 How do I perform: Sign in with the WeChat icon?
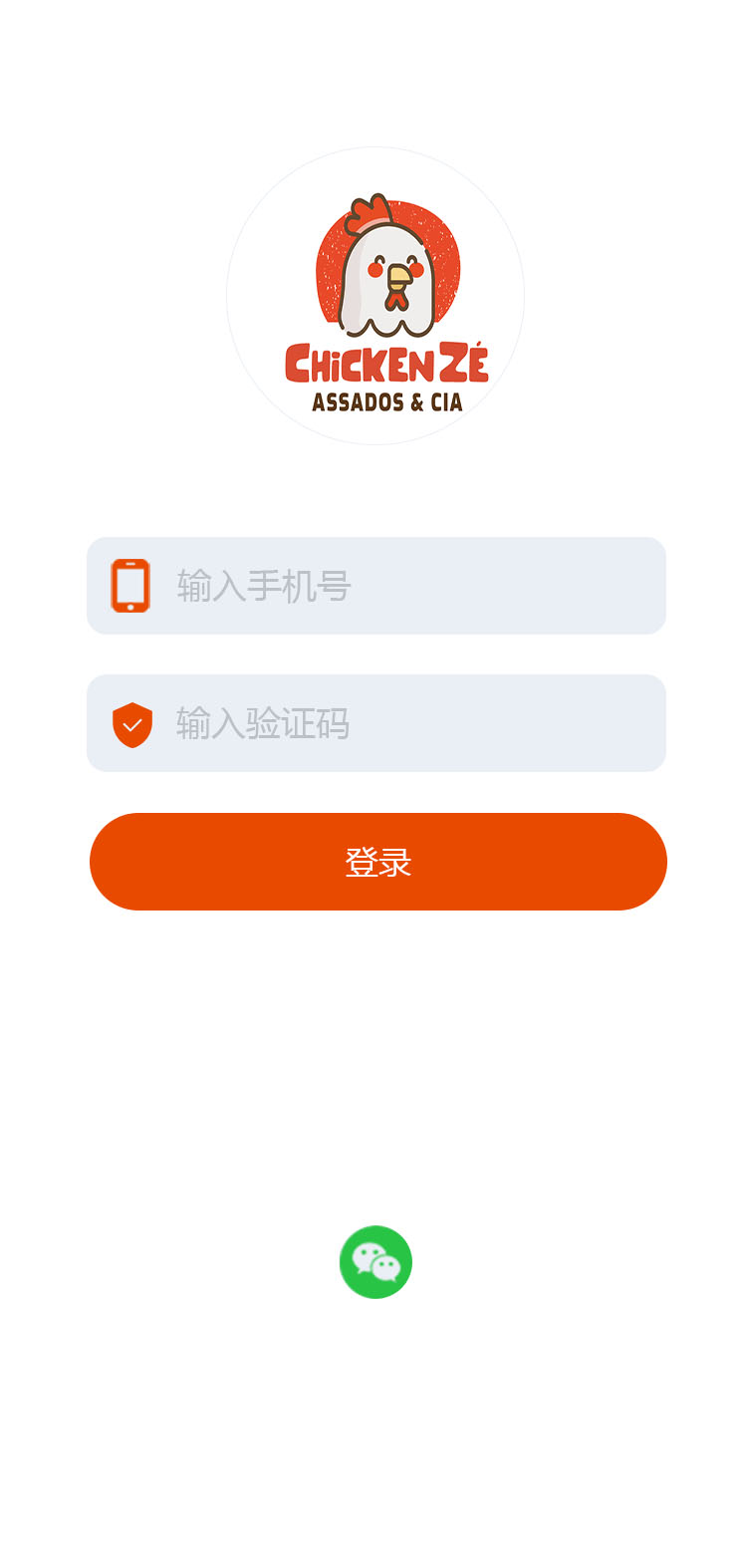click(375, 1262)
